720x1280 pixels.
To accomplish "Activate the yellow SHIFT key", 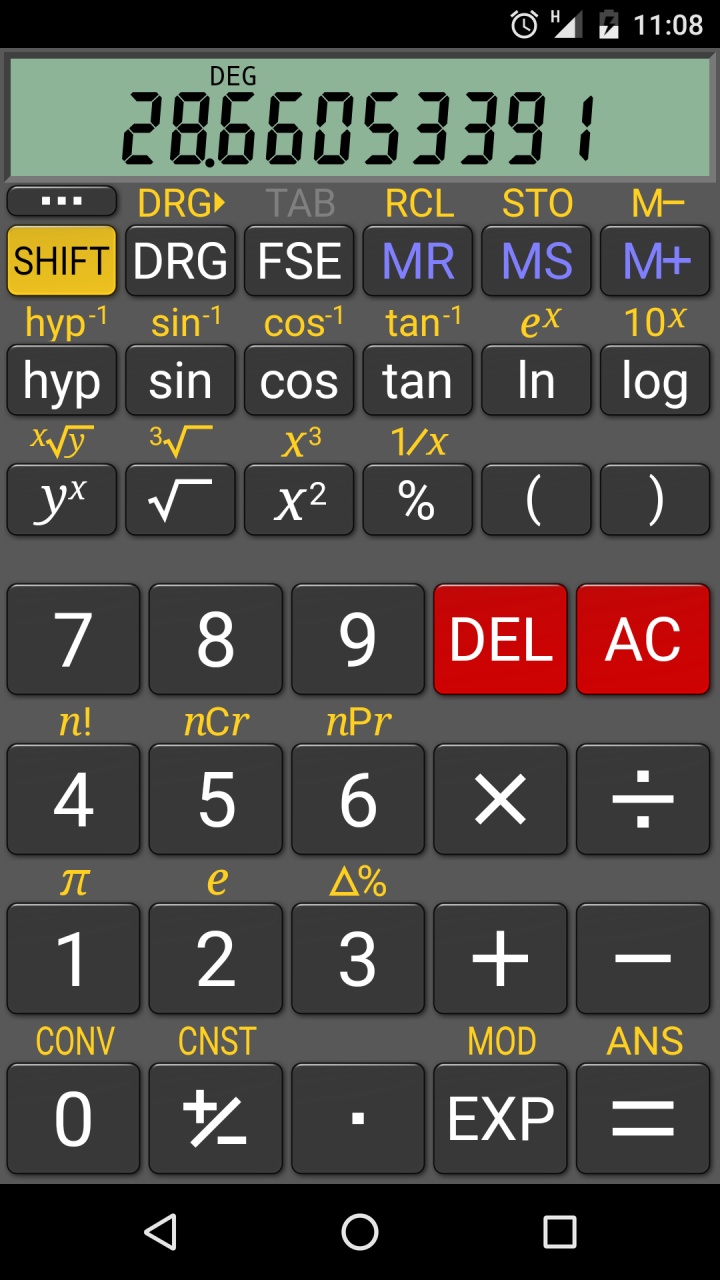I will point(62,261).
